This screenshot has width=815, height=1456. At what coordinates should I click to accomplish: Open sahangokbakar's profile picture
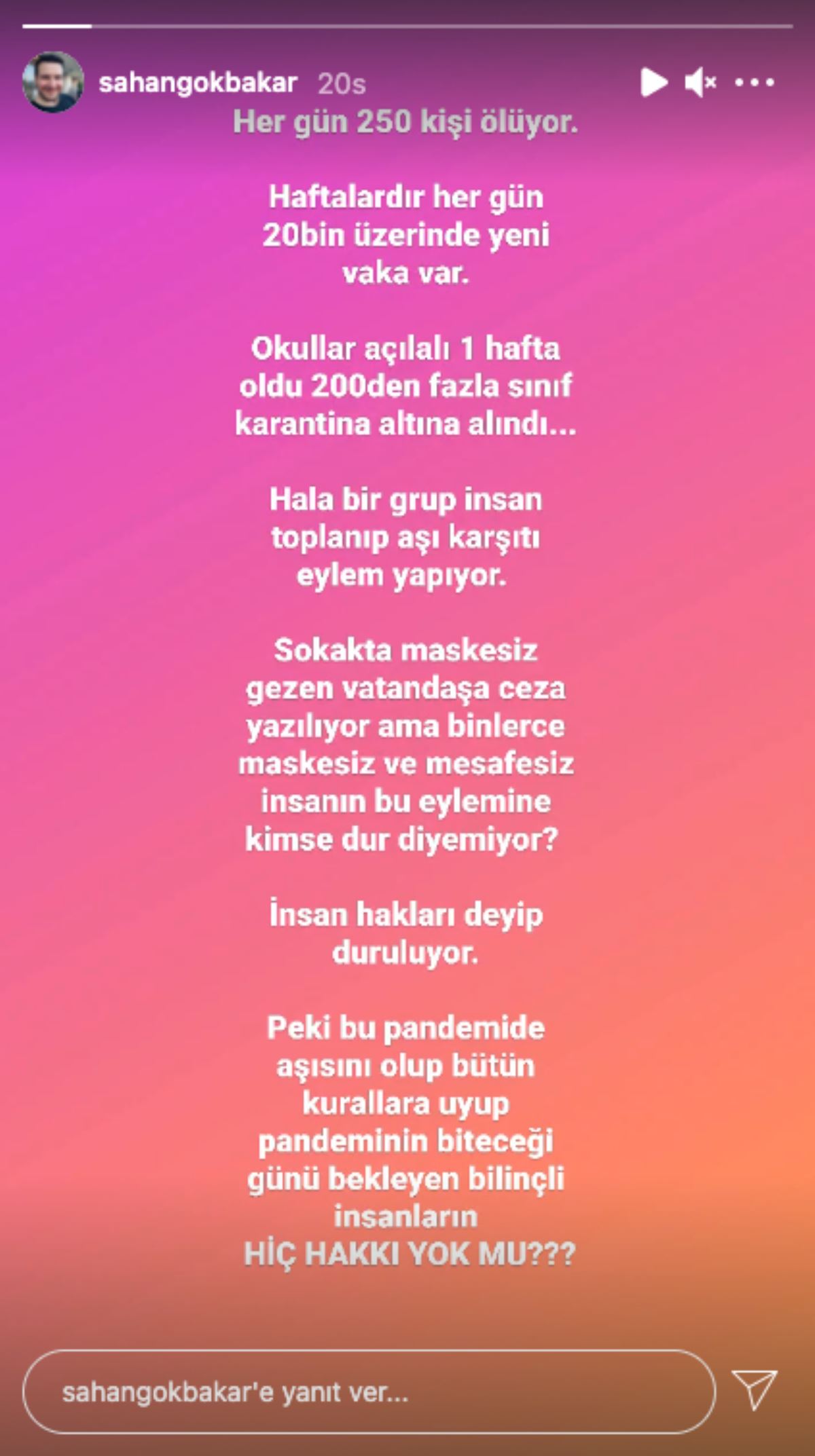(53, 82)
